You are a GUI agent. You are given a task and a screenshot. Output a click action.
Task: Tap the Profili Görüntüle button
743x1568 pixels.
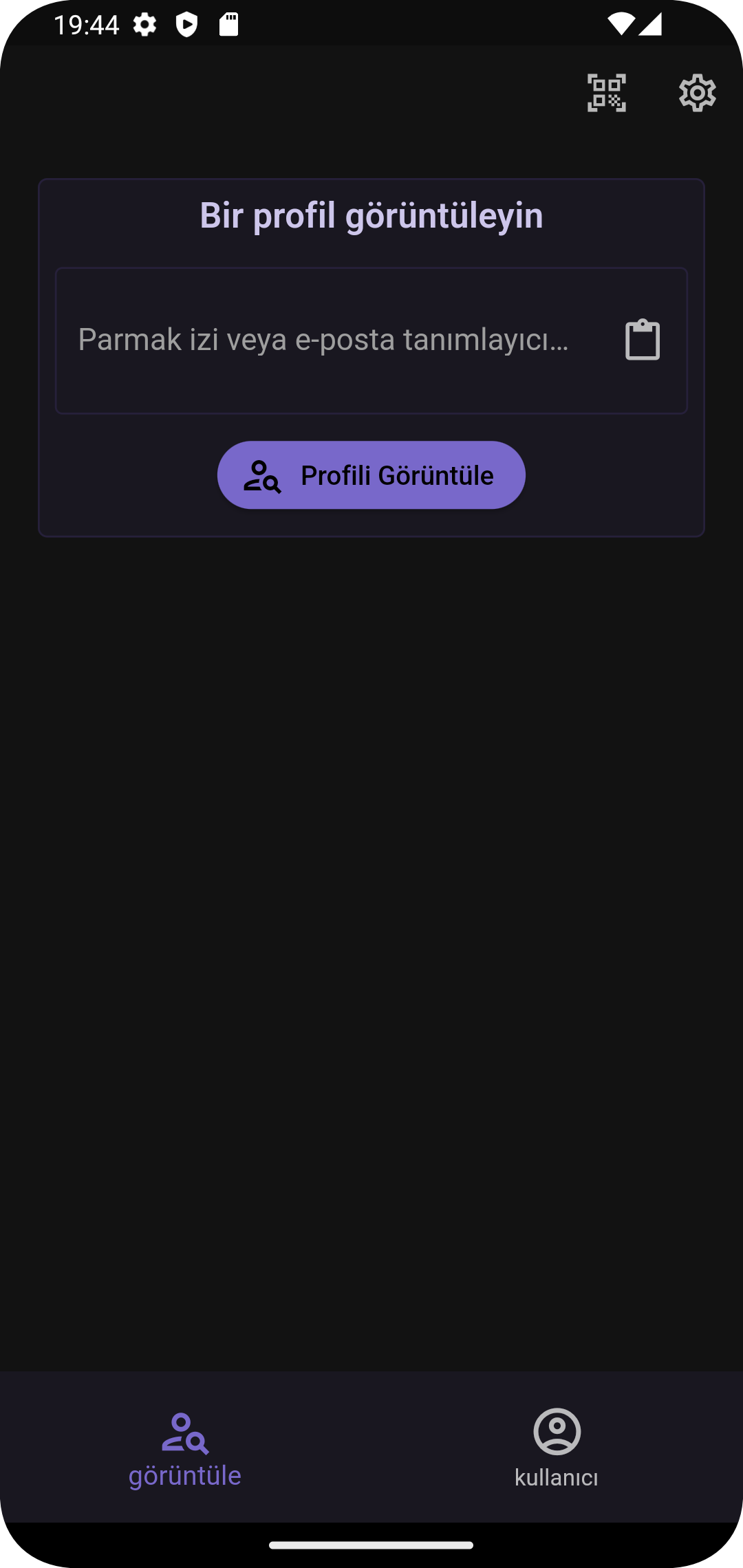click(x=371, y=475)
